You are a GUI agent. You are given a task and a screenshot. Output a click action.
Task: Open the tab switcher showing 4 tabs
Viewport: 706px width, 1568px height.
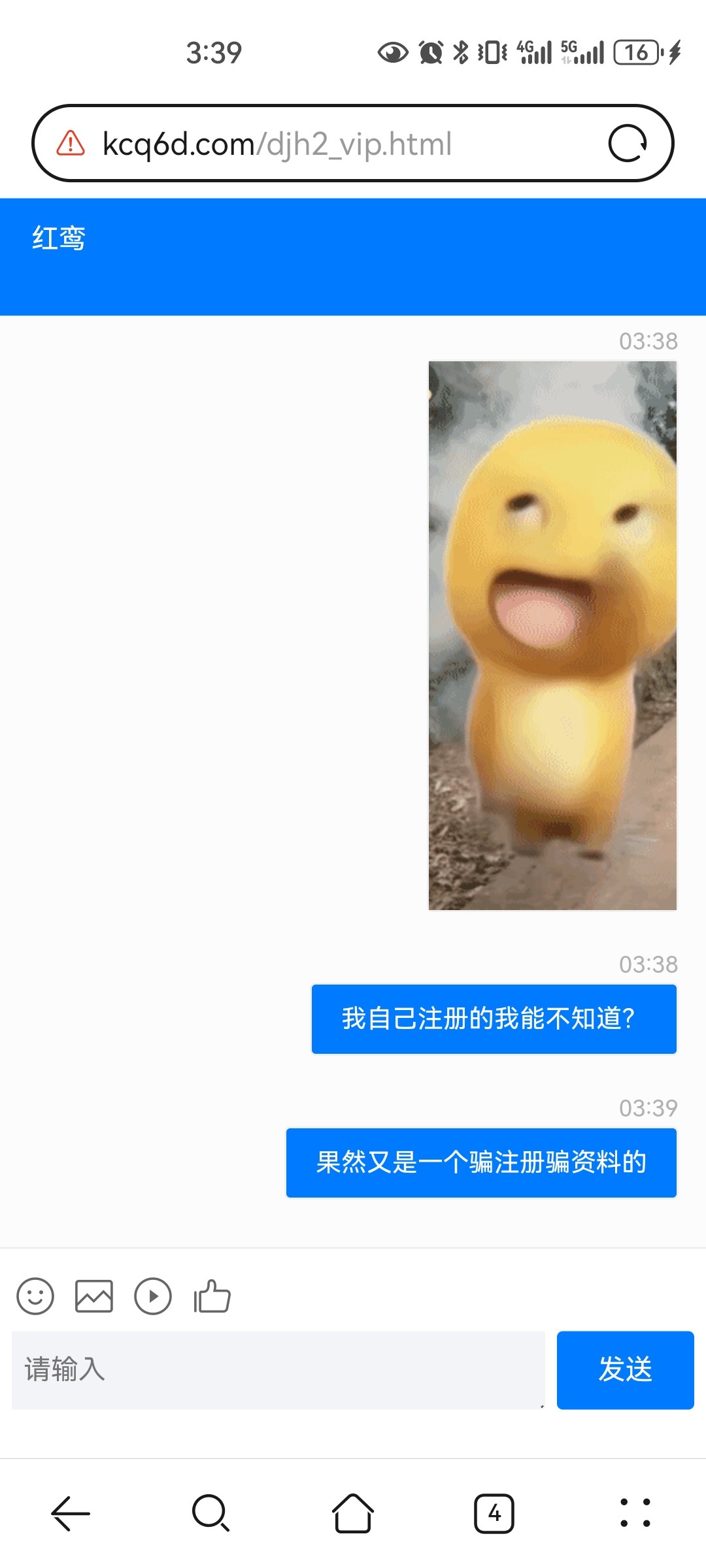[x=494, y=1513]
